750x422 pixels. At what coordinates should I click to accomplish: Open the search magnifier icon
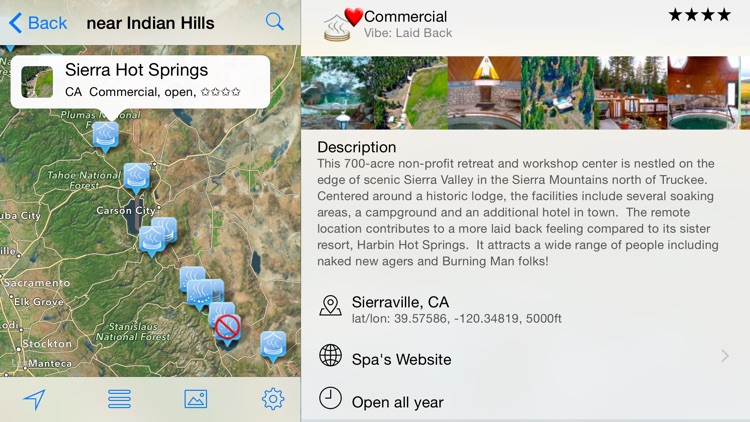(x=274, y=22)
